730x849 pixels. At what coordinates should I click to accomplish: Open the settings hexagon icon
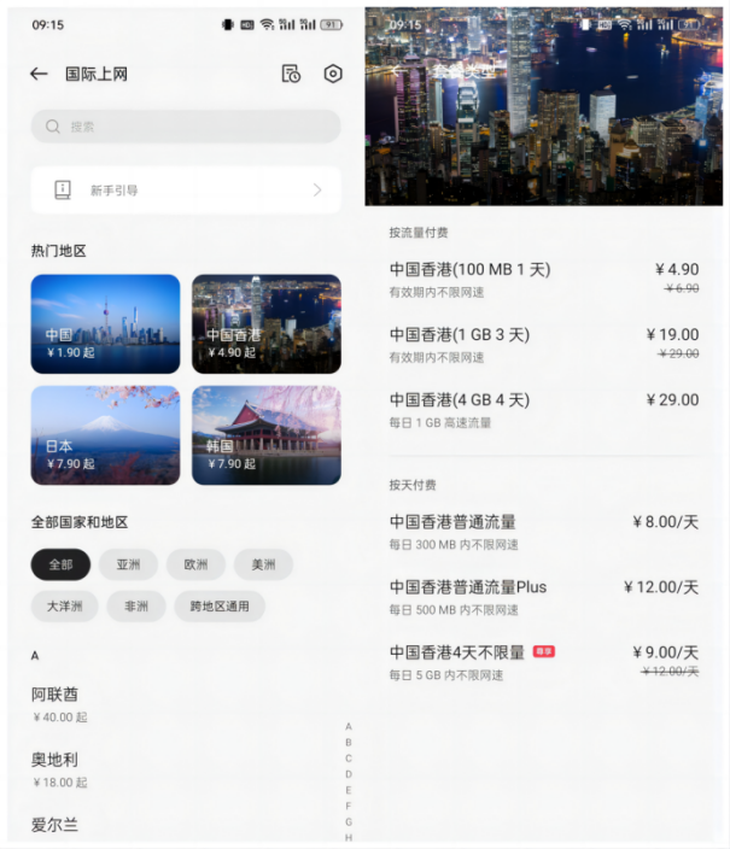[x=333, y=74]
